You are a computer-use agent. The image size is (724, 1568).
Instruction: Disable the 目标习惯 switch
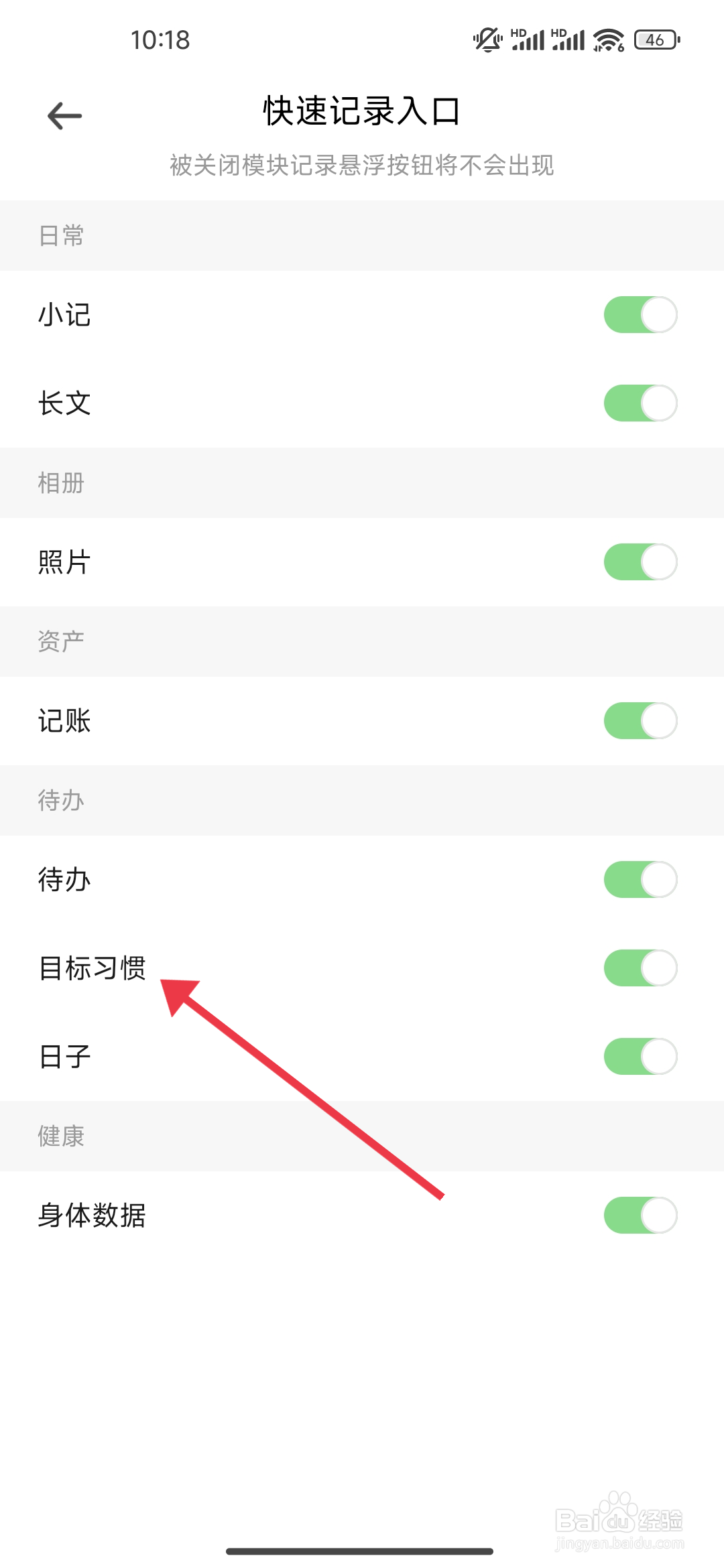pos(640,966)
